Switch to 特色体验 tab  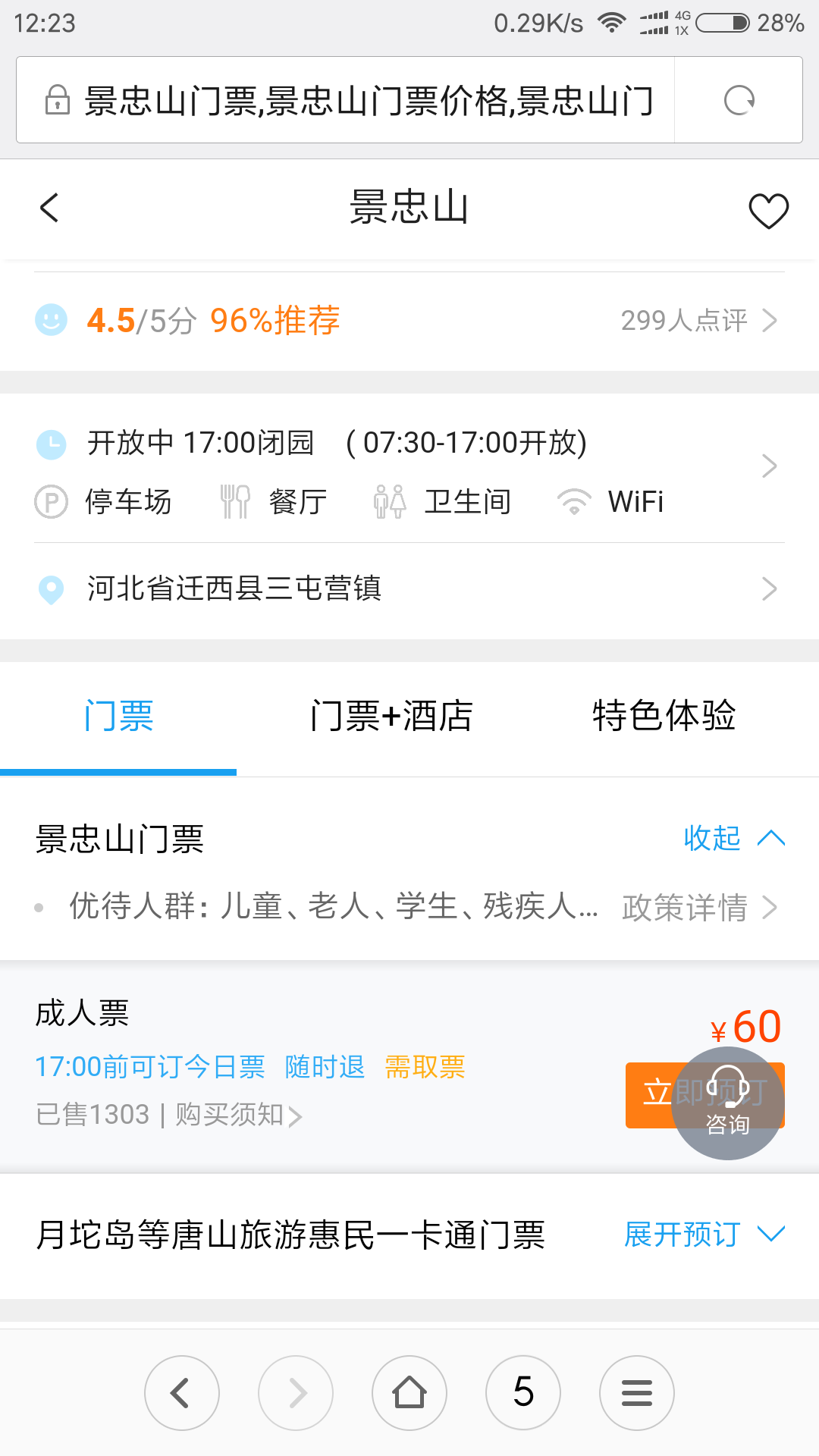[664, 716]
